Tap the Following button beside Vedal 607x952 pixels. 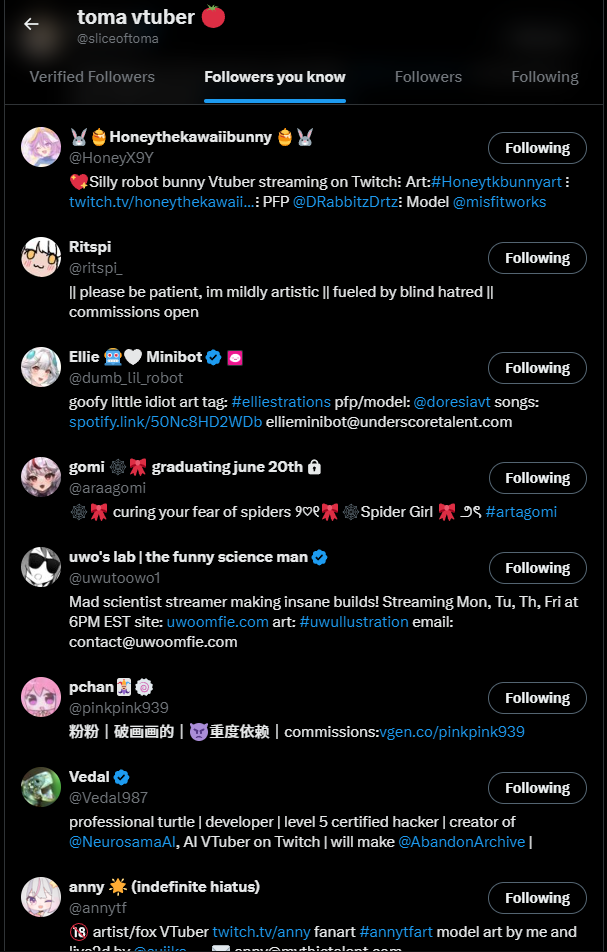point(537,788)
